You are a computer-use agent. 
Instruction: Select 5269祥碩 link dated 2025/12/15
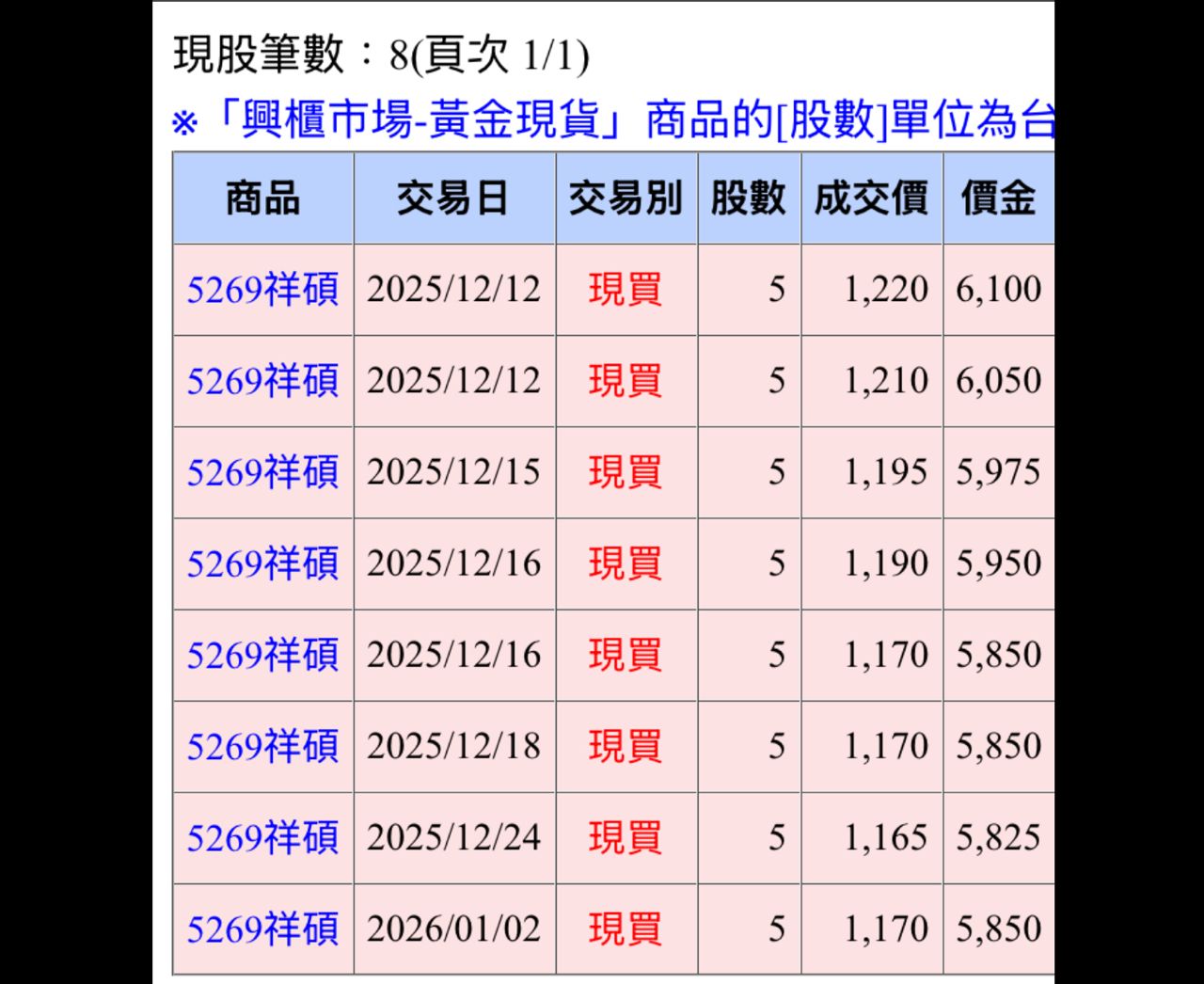coord(262,472)
